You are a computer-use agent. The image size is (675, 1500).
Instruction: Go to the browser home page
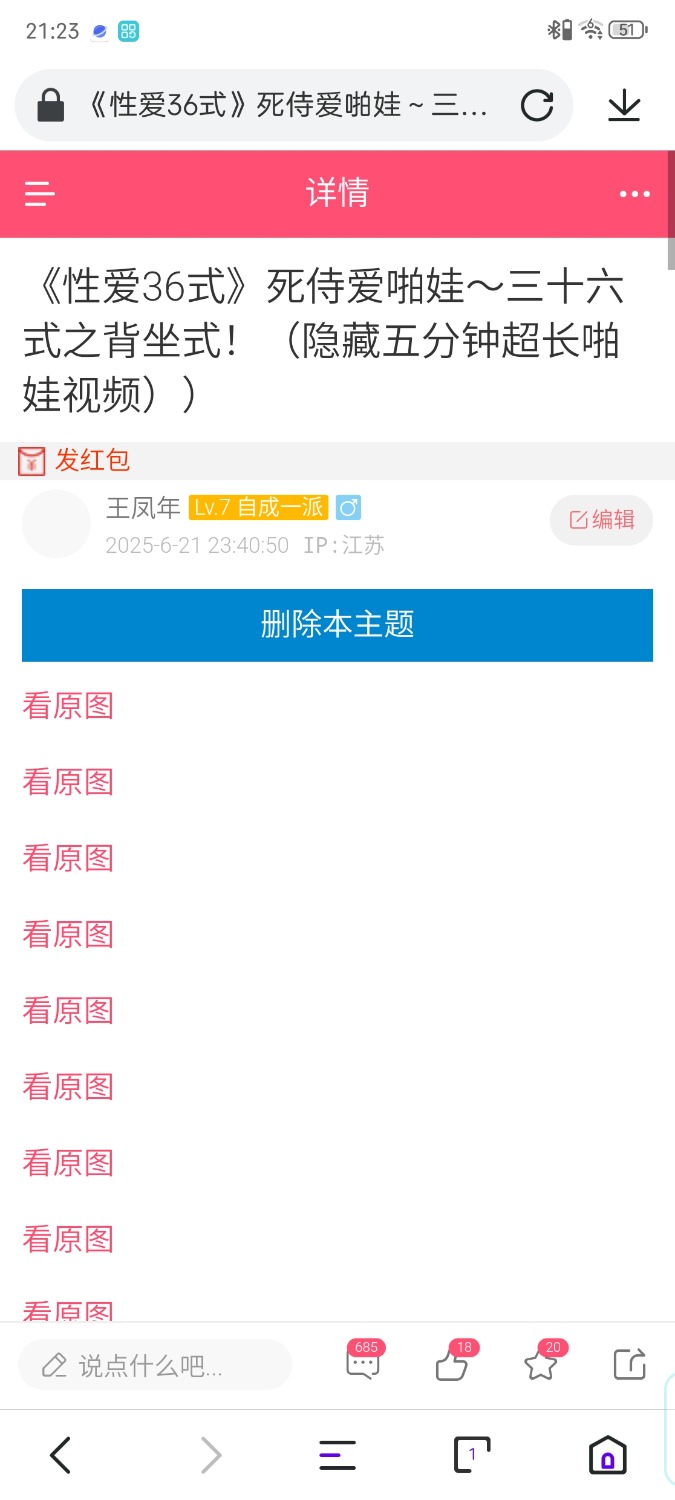pyautogui.click(x=607, y=1455)
